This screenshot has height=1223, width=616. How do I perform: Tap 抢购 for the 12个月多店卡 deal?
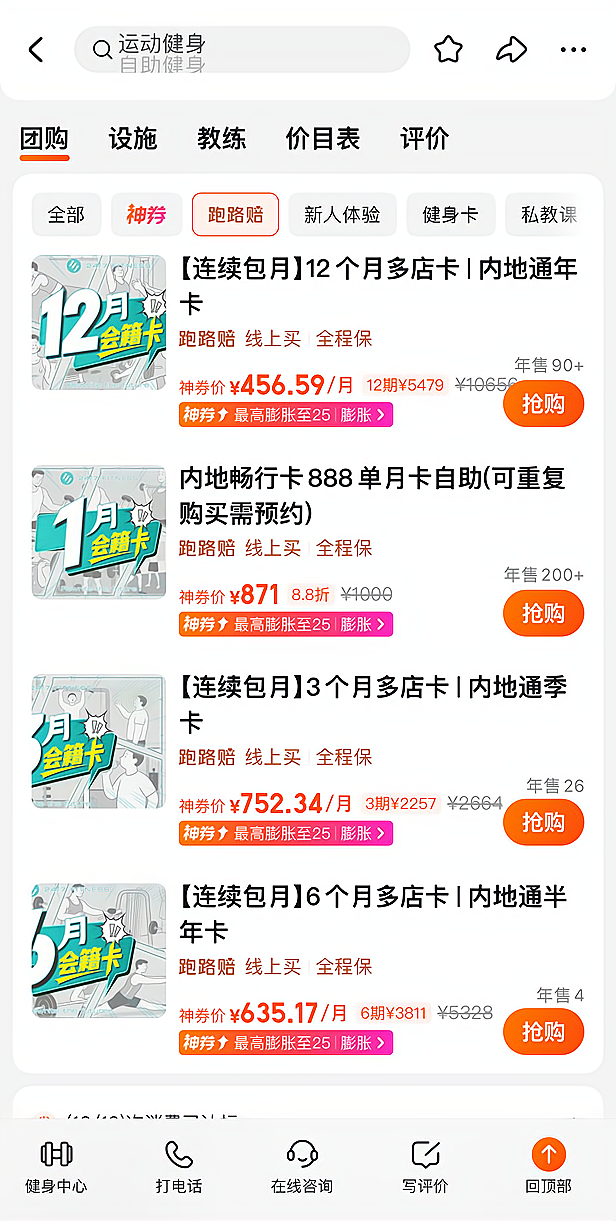(x=543, y=404)
